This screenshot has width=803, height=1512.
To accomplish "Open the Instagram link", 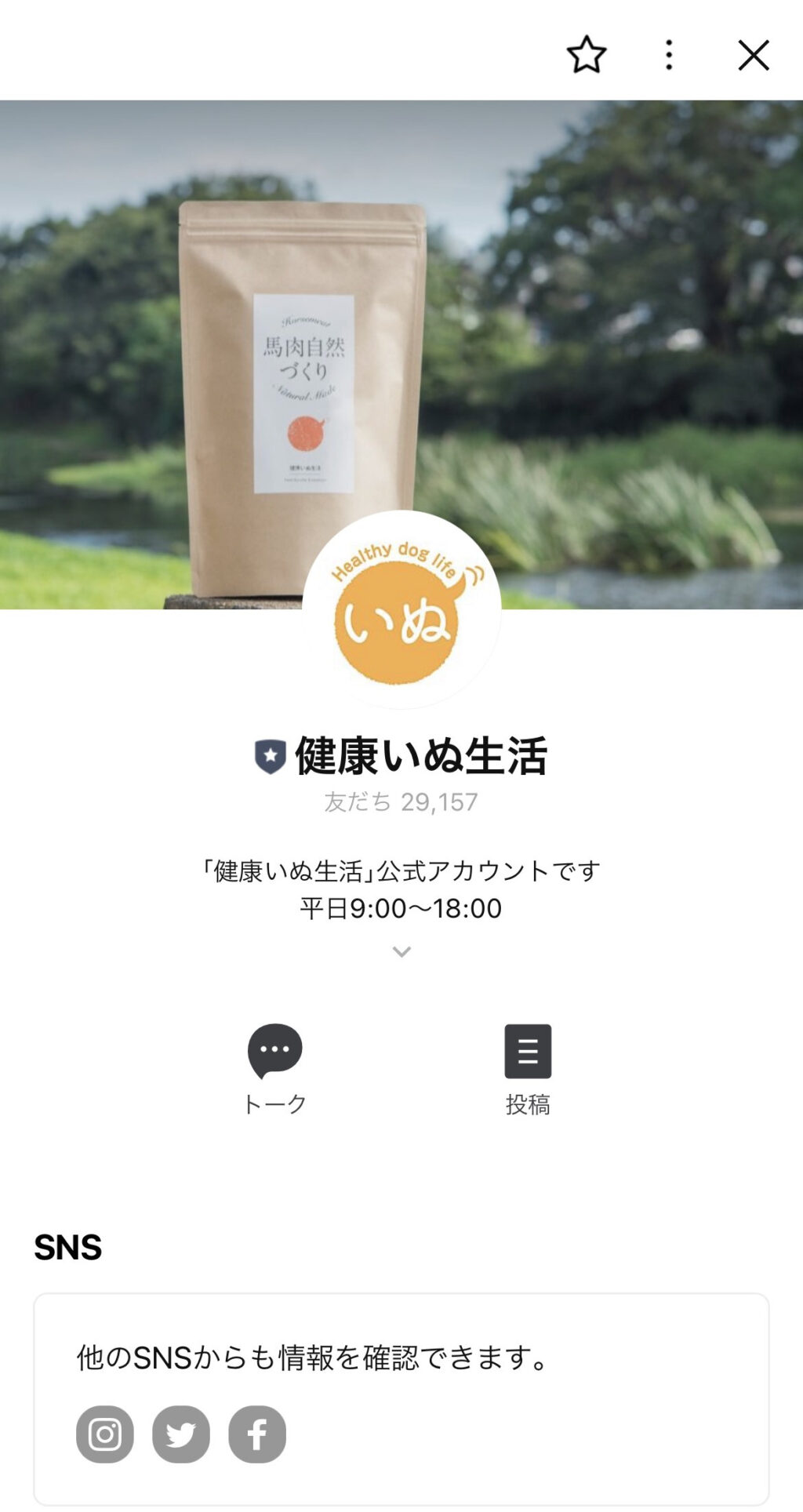I will coord(104,1434).
